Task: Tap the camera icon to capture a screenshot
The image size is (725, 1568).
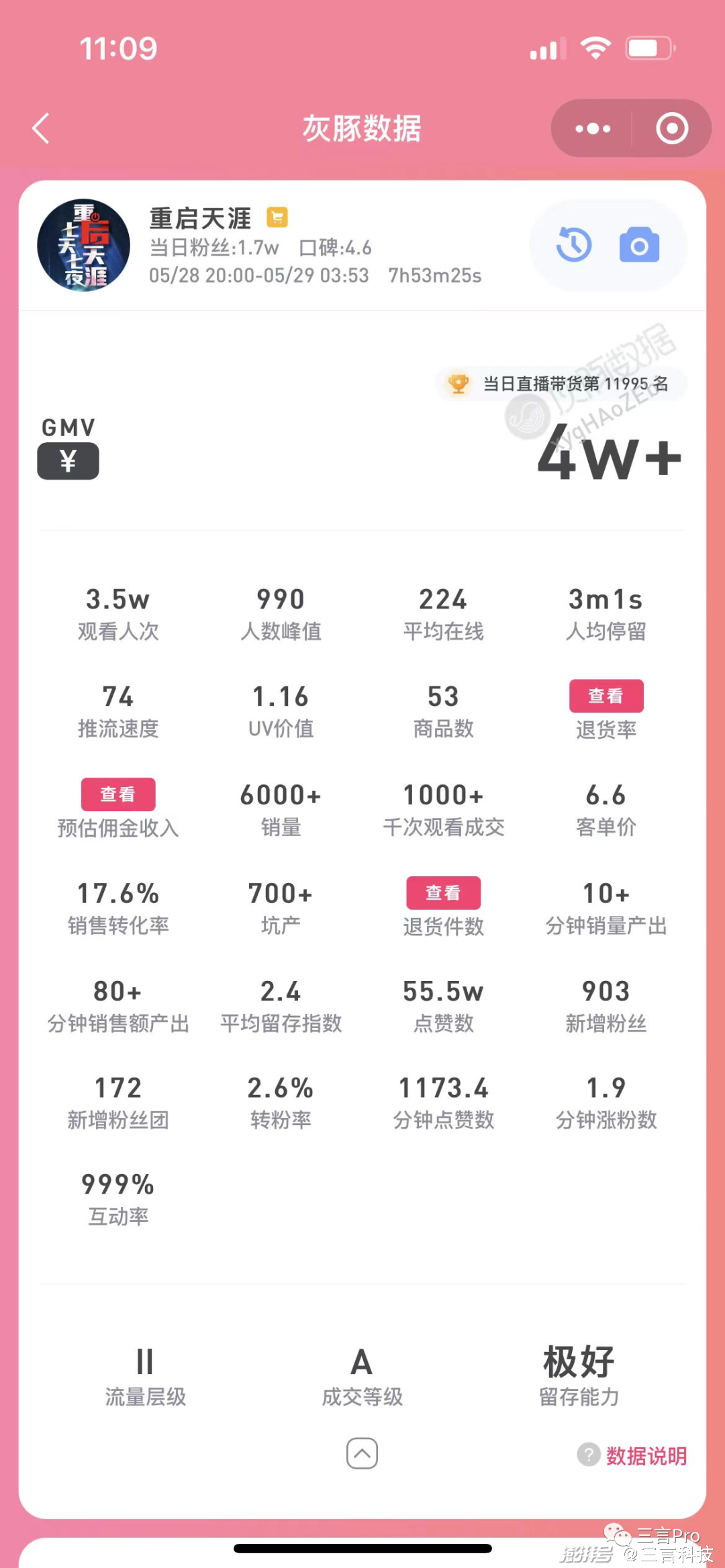Action: (x=639, y=245)
